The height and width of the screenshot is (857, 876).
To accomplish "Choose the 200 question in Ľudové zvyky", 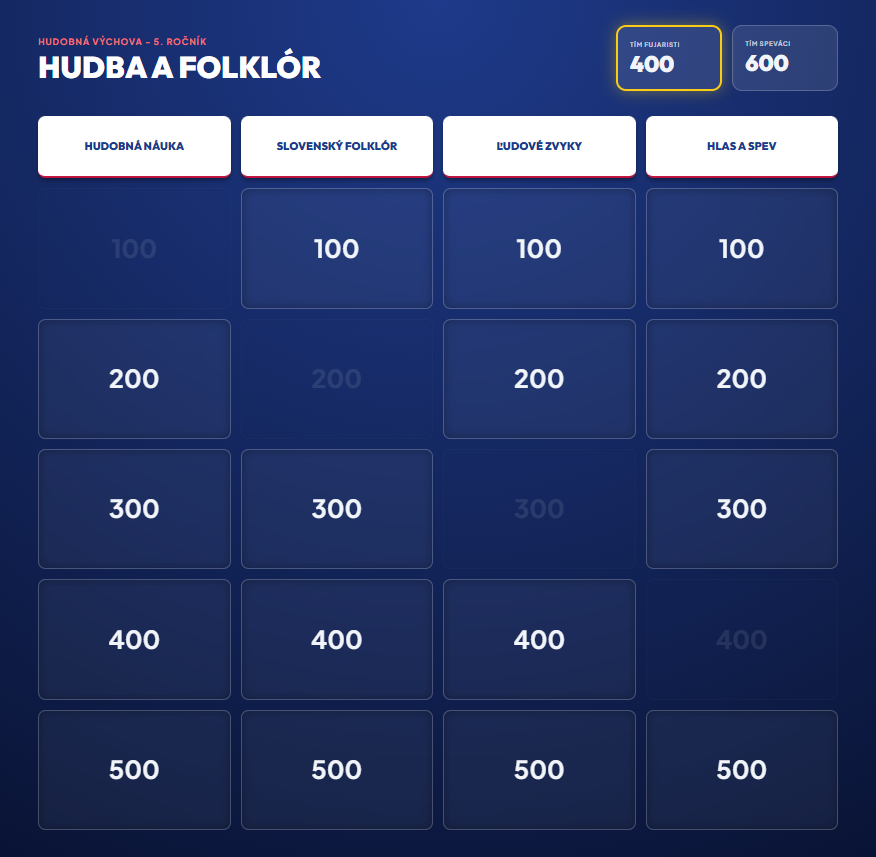I will 539,379.
